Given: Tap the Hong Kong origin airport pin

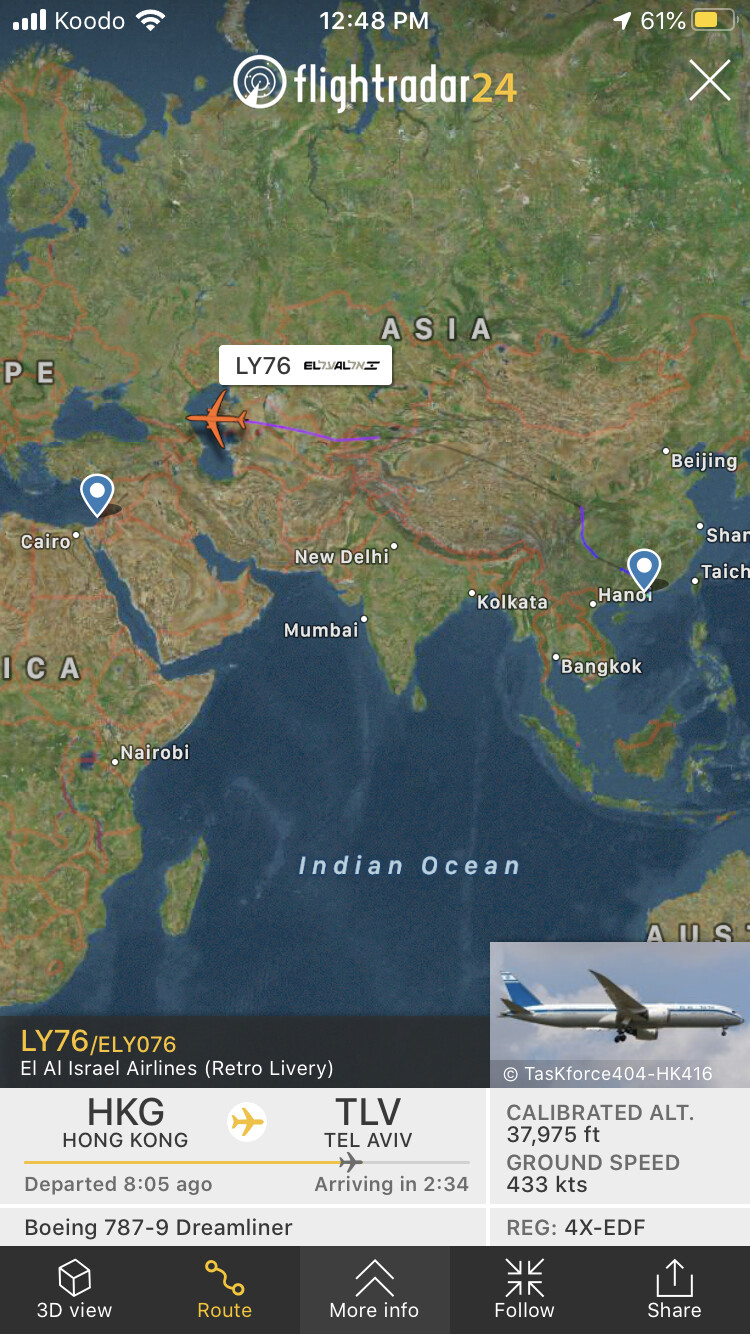Looking at the screenshot, I should (x=644, y=568).
